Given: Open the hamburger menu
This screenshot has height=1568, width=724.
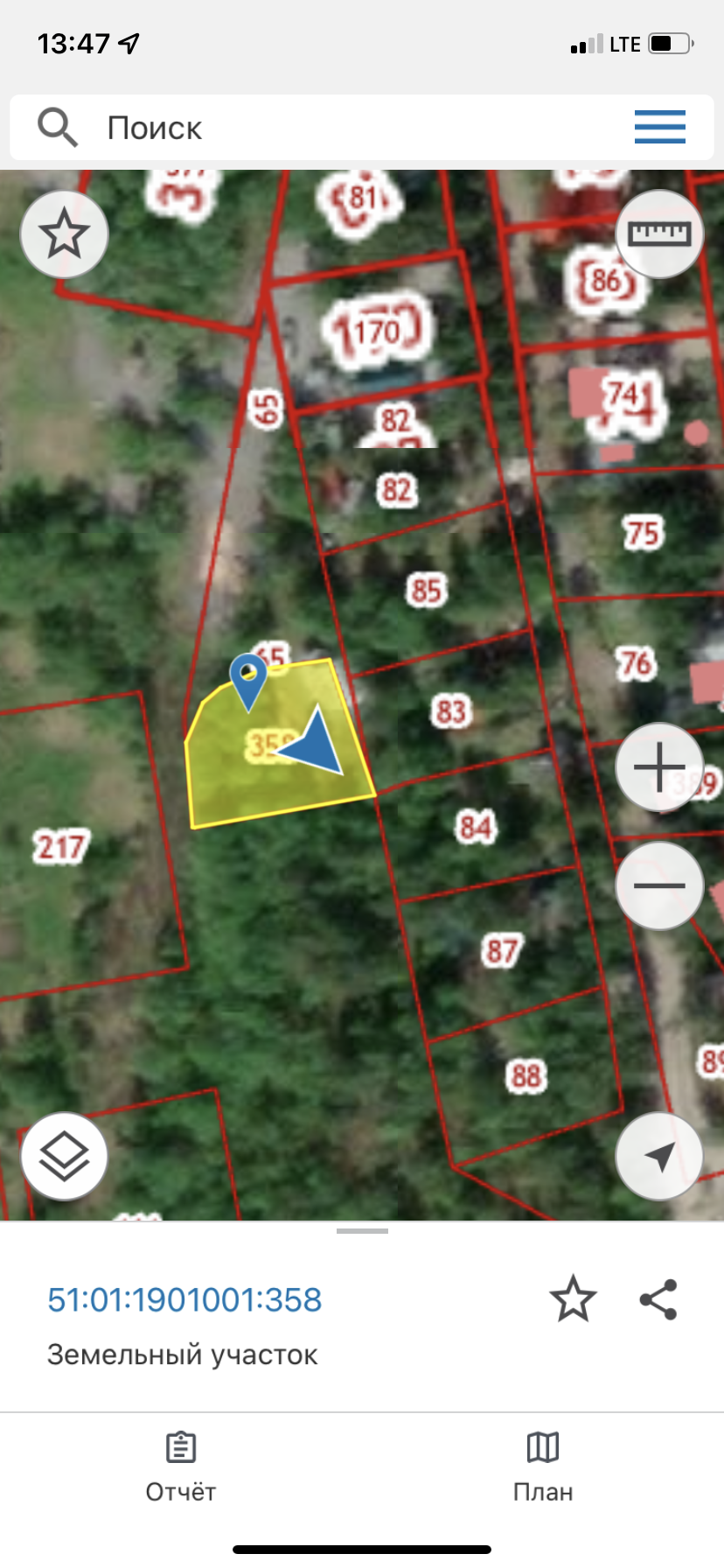Looking at the screenshot, I should point(659,127).
